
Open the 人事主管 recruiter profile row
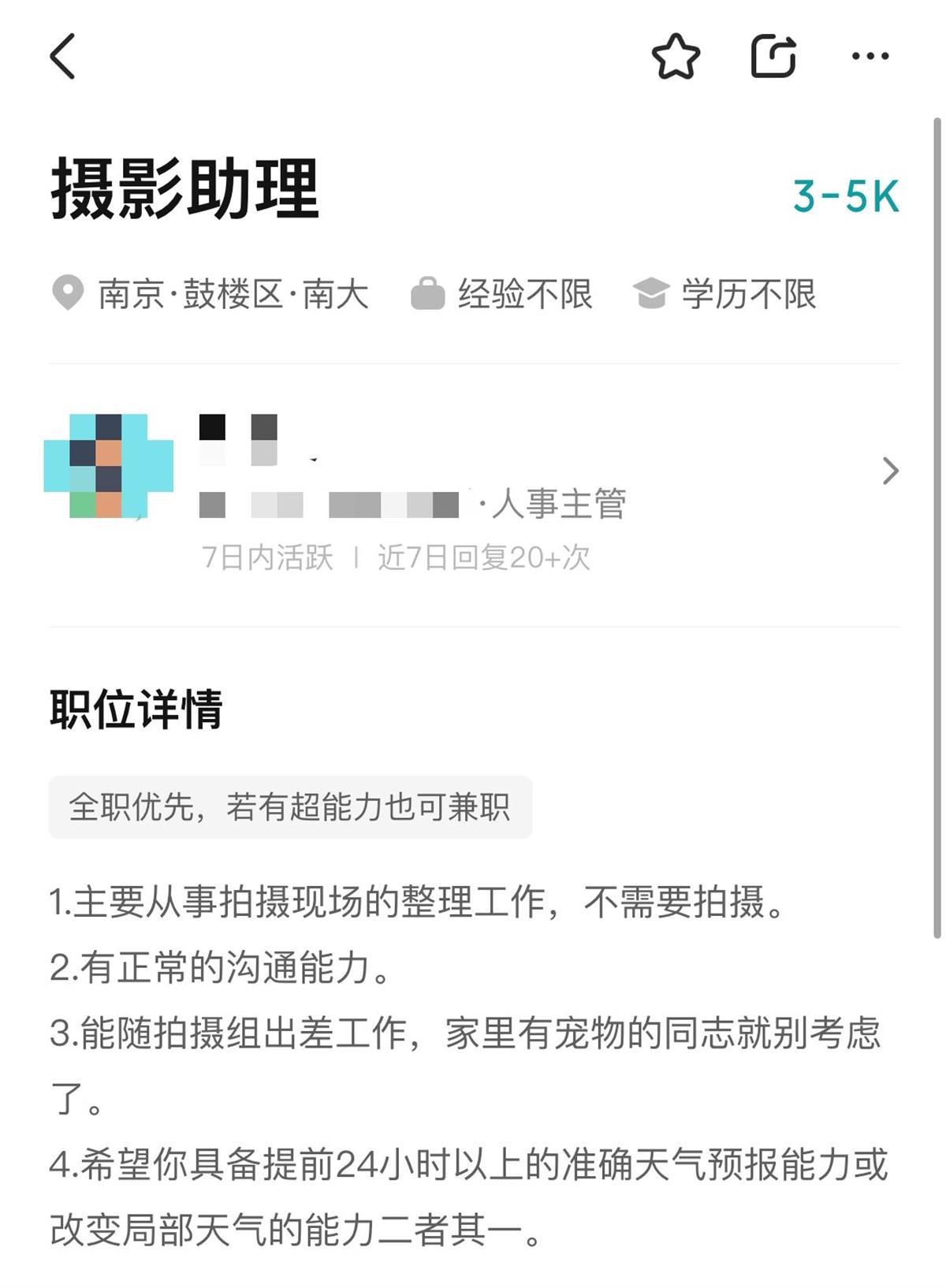(x=473, y=481)
